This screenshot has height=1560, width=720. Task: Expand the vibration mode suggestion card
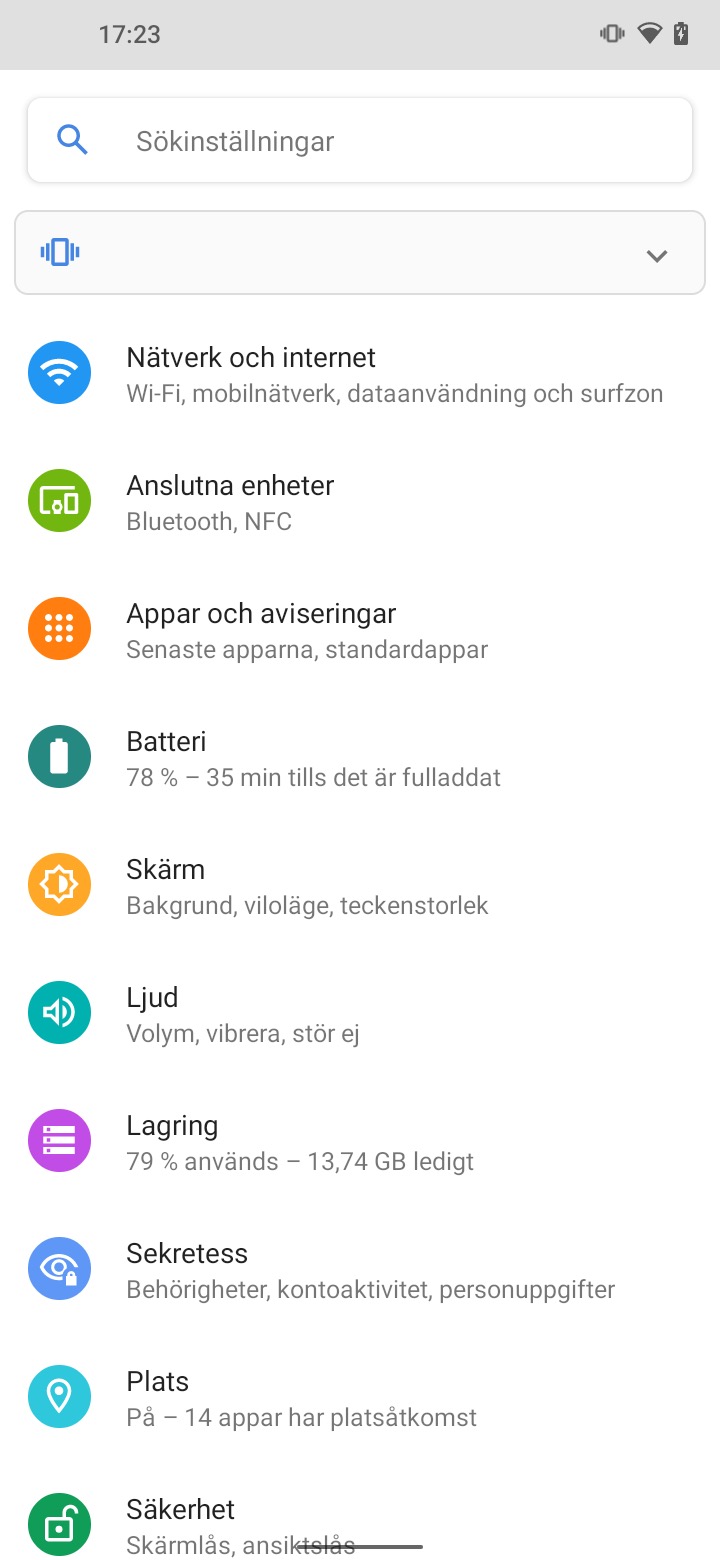tap(656, 255)
